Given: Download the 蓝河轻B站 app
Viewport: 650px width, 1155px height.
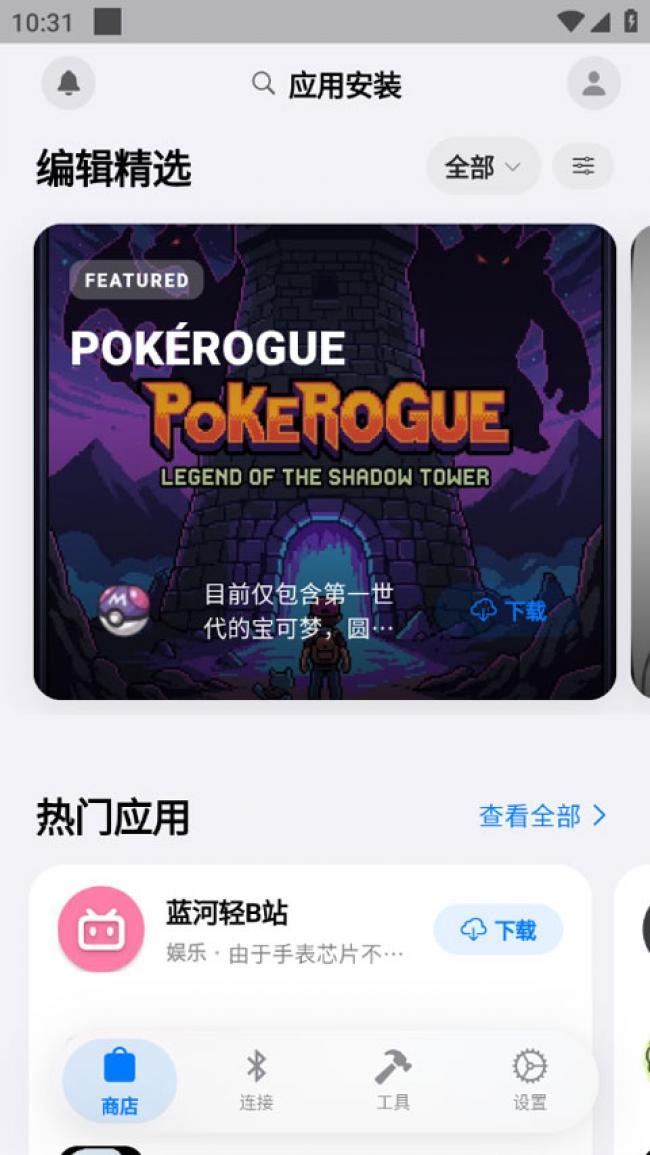Looking at the screenshot, I should click(498, 930).
